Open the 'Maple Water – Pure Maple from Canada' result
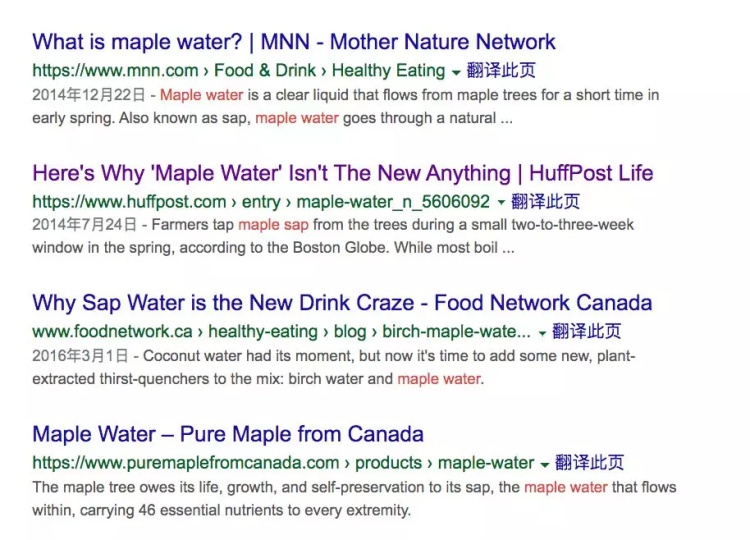This screenshot has height=540, width=750. click(228, 434)
